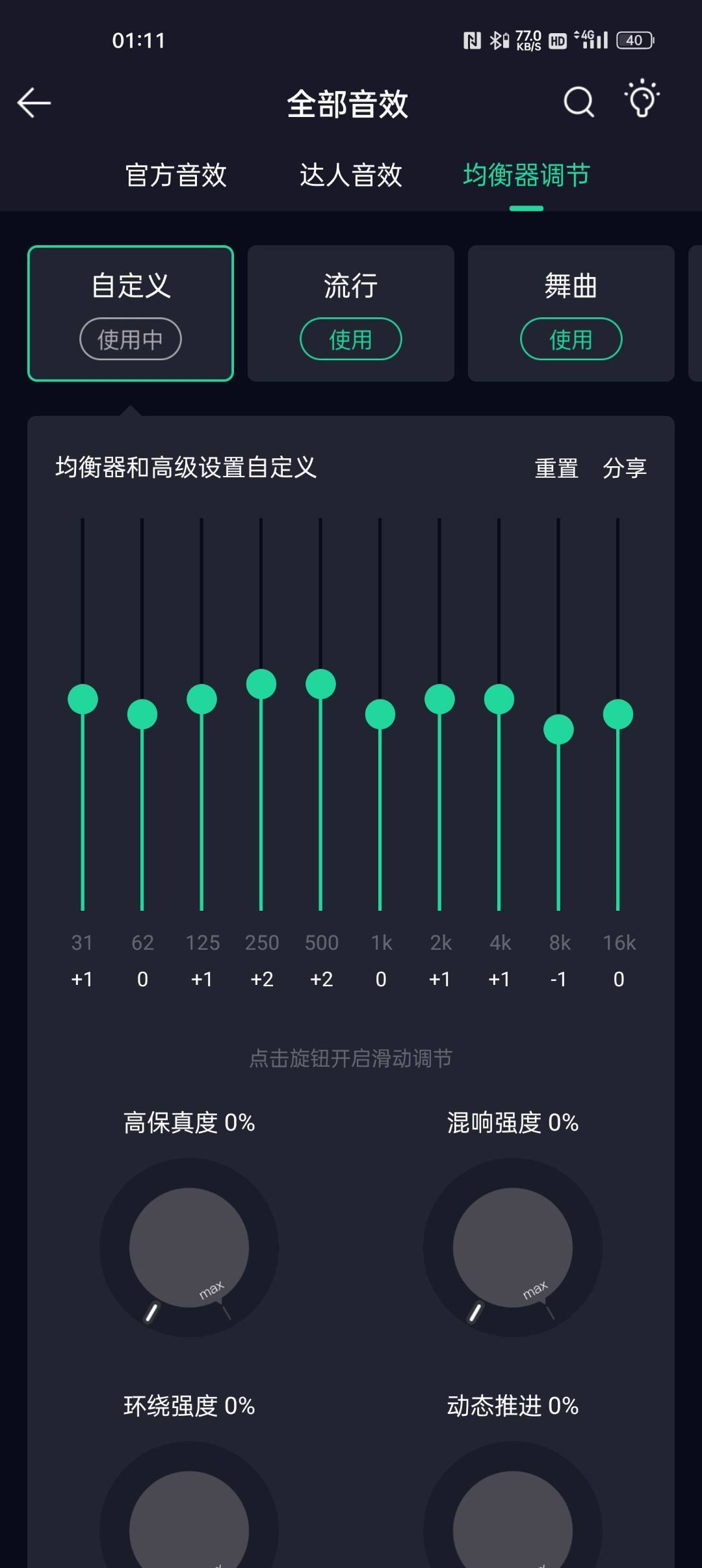702x1568 pixels.
Task: Tap the lightbulb tips icon
Action: pyautogui.click(x=642, y=100)
